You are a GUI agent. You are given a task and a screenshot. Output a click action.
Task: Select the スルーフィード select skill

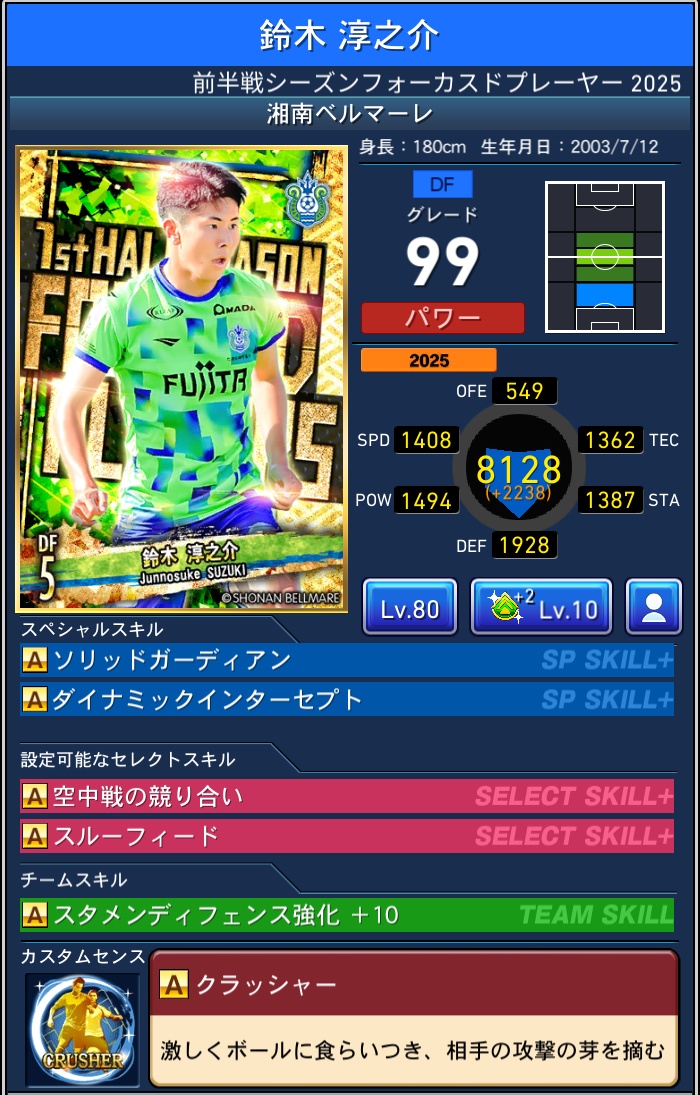point(346,835)
